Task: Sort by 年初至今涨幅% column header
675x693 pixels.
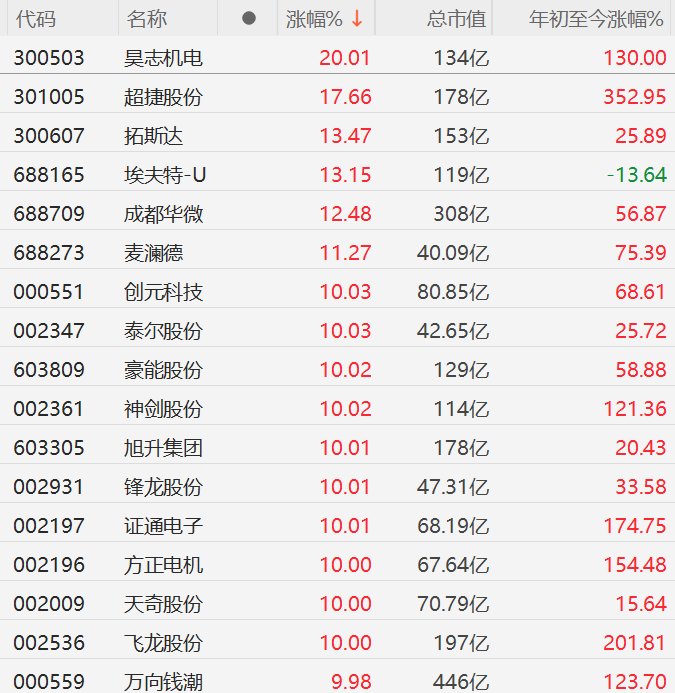Action: tap(597, 19)
